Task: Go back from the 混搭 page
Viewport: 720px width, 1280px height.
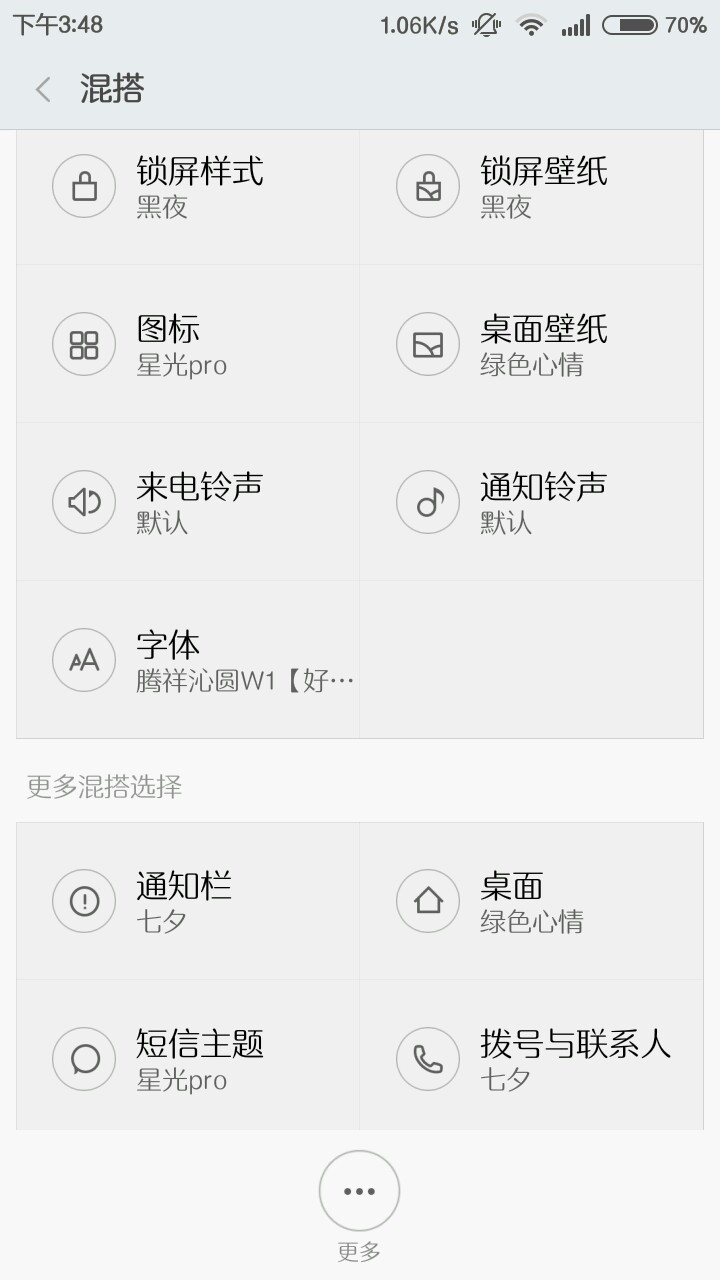Action: point(43,90)
